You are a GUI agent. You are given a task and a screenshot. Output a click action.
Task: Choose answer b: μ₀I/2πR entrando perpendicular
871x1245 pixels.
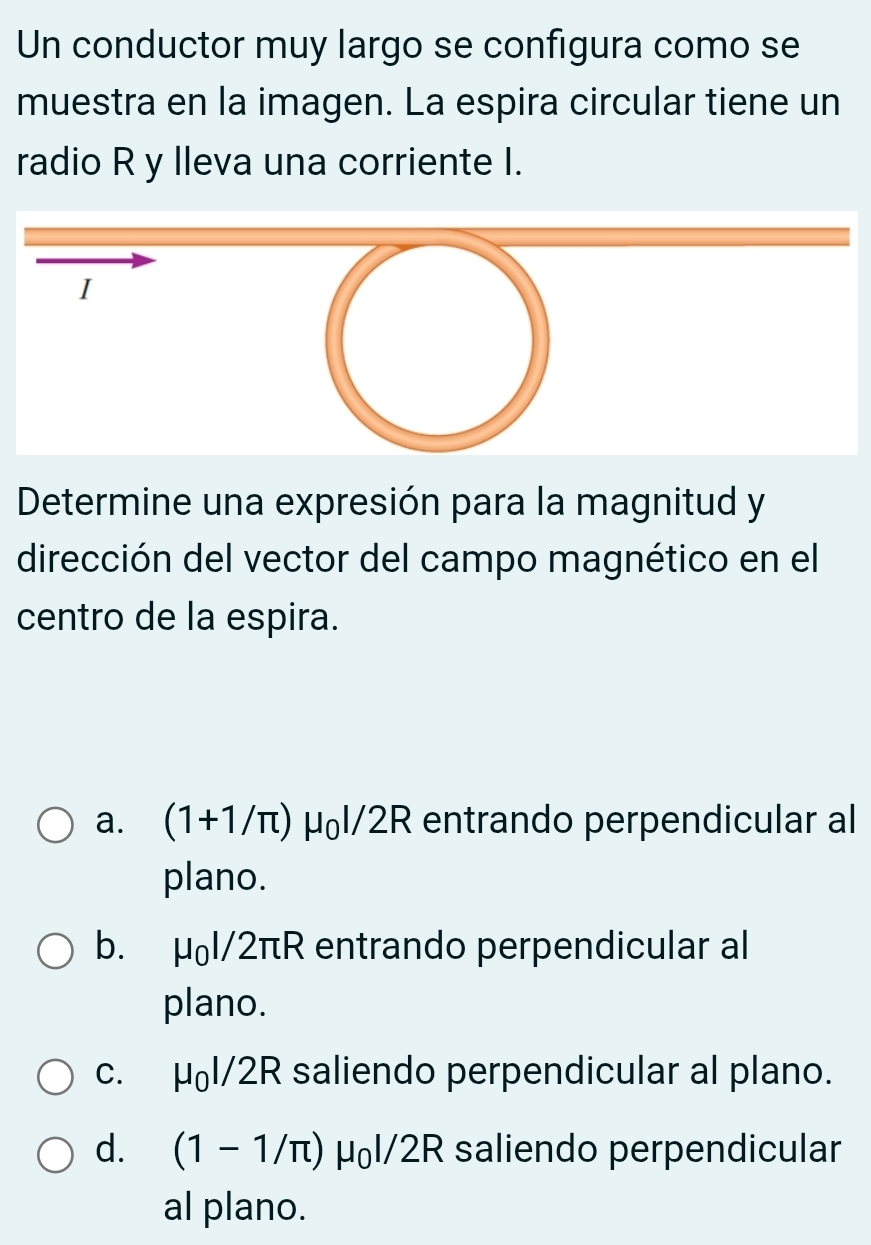57,950
